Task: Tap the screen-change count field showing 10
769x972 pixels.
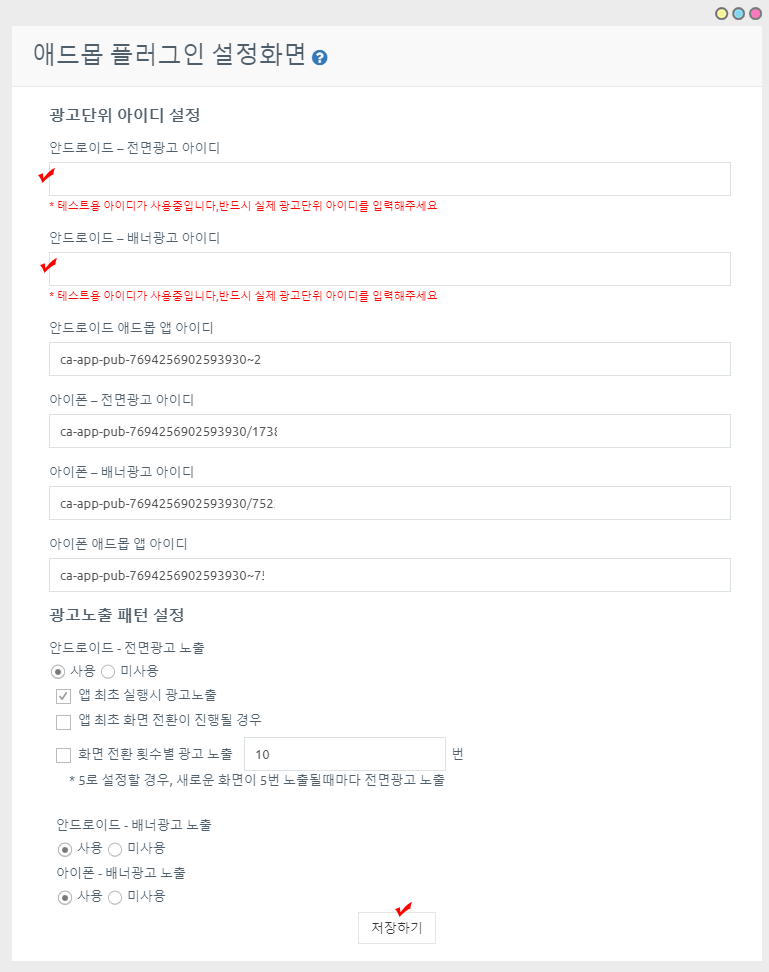Action: (344, 754)
